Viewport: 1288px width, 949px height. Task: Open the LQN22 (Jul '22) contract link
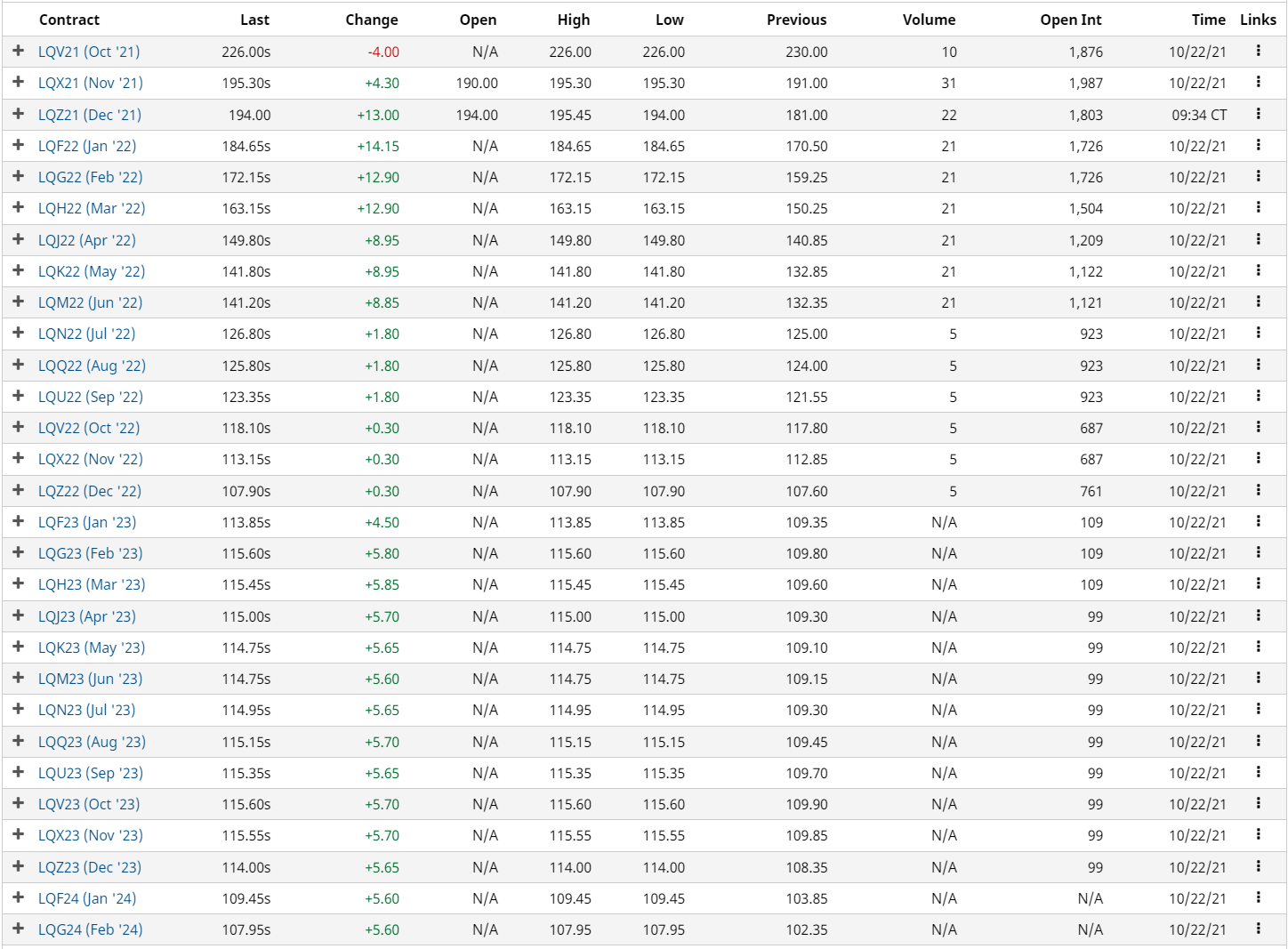(x=86, y=334)
